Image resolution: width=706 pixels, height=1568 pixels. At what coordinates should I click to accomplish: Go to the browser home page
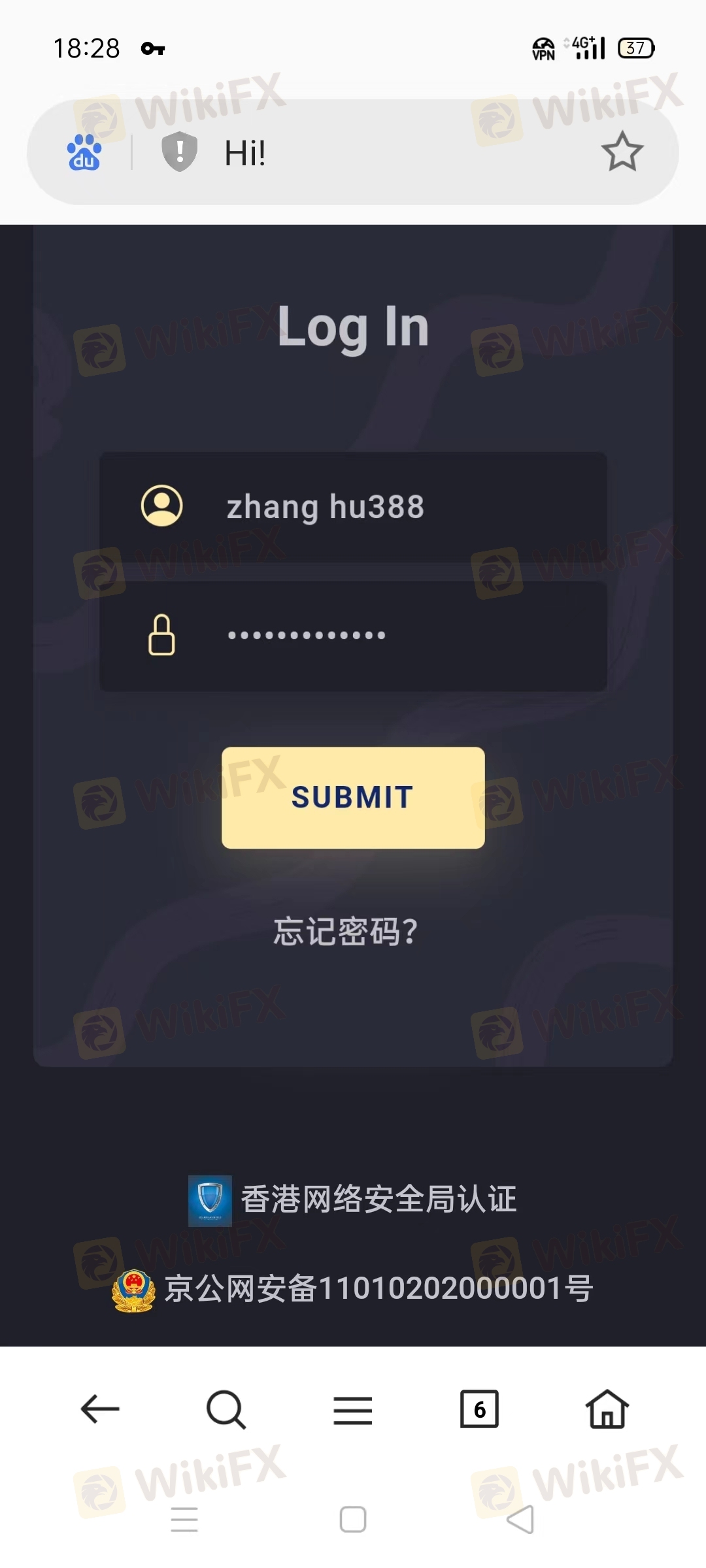(x=607, y=1409)
